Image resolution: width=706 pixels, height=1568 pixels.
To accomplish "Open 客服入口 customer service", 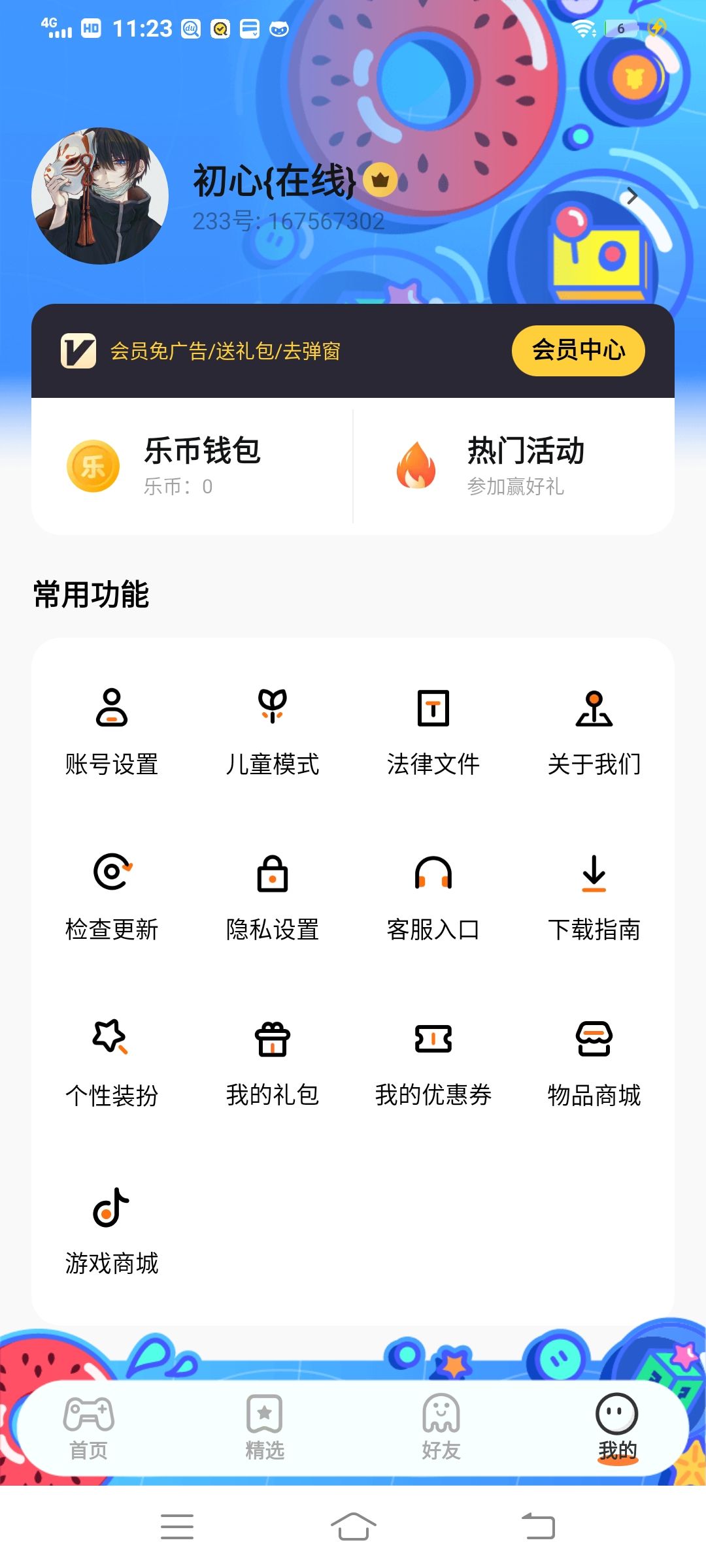I will pyautogui.click(x=433, y=896).
